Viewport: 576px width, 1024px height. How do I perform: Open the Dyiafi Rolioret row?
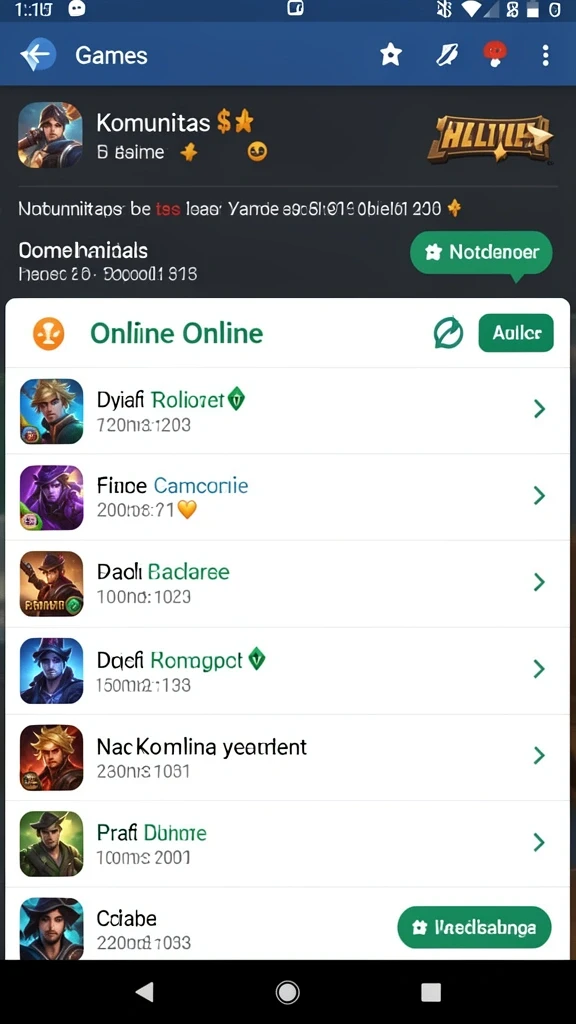pos(287,410)
